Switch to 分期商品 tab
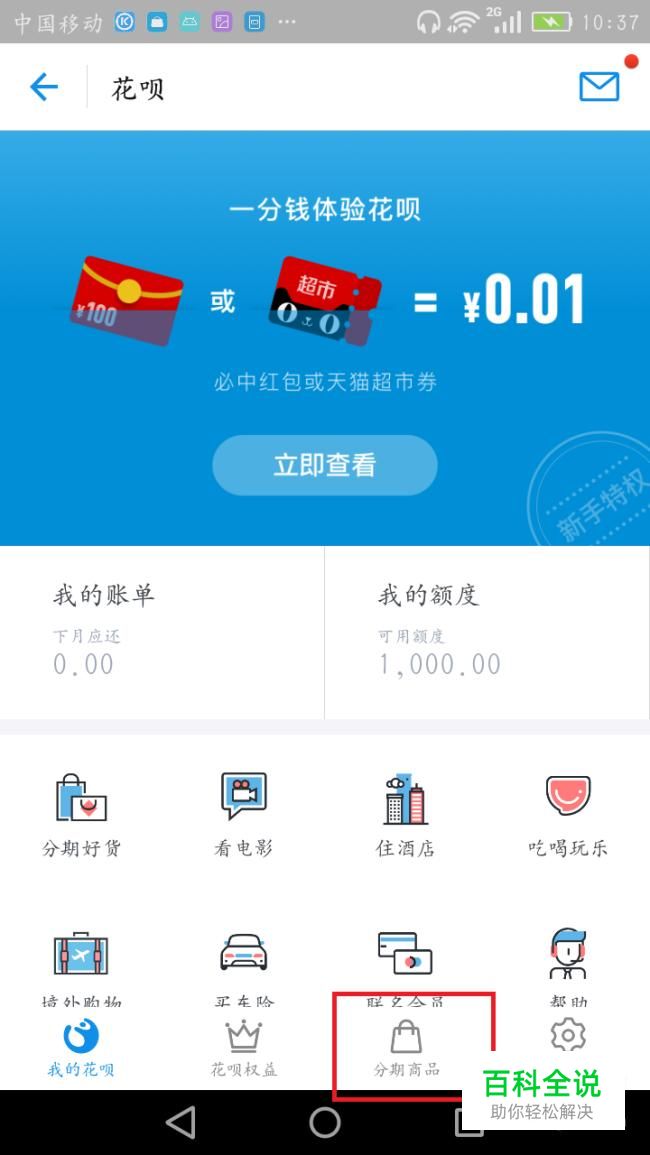 click(x=406, y=1048)
